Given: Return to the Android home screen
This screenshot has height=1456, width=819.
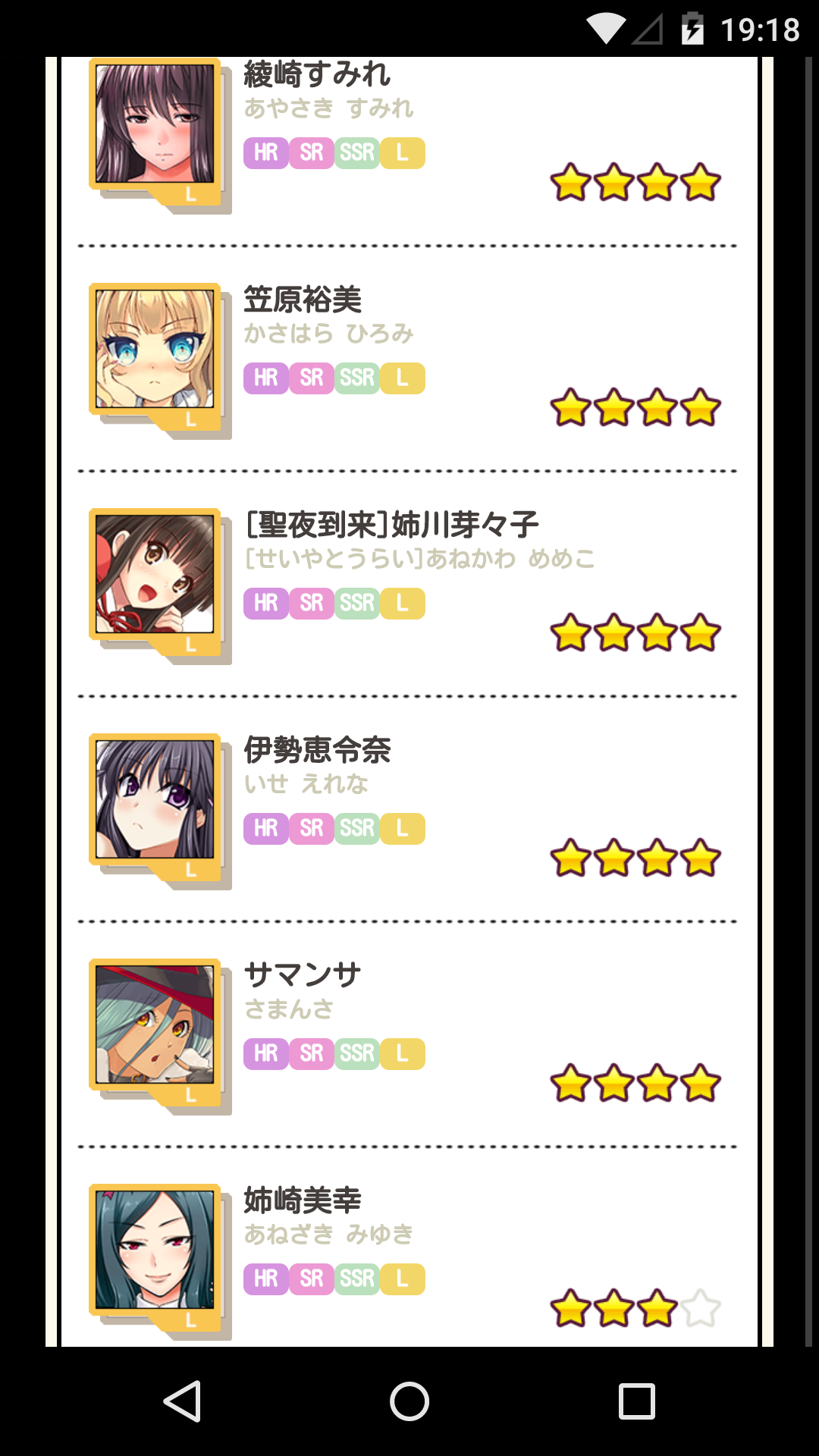Looking at the screenshot, I should pos(409,1401).
